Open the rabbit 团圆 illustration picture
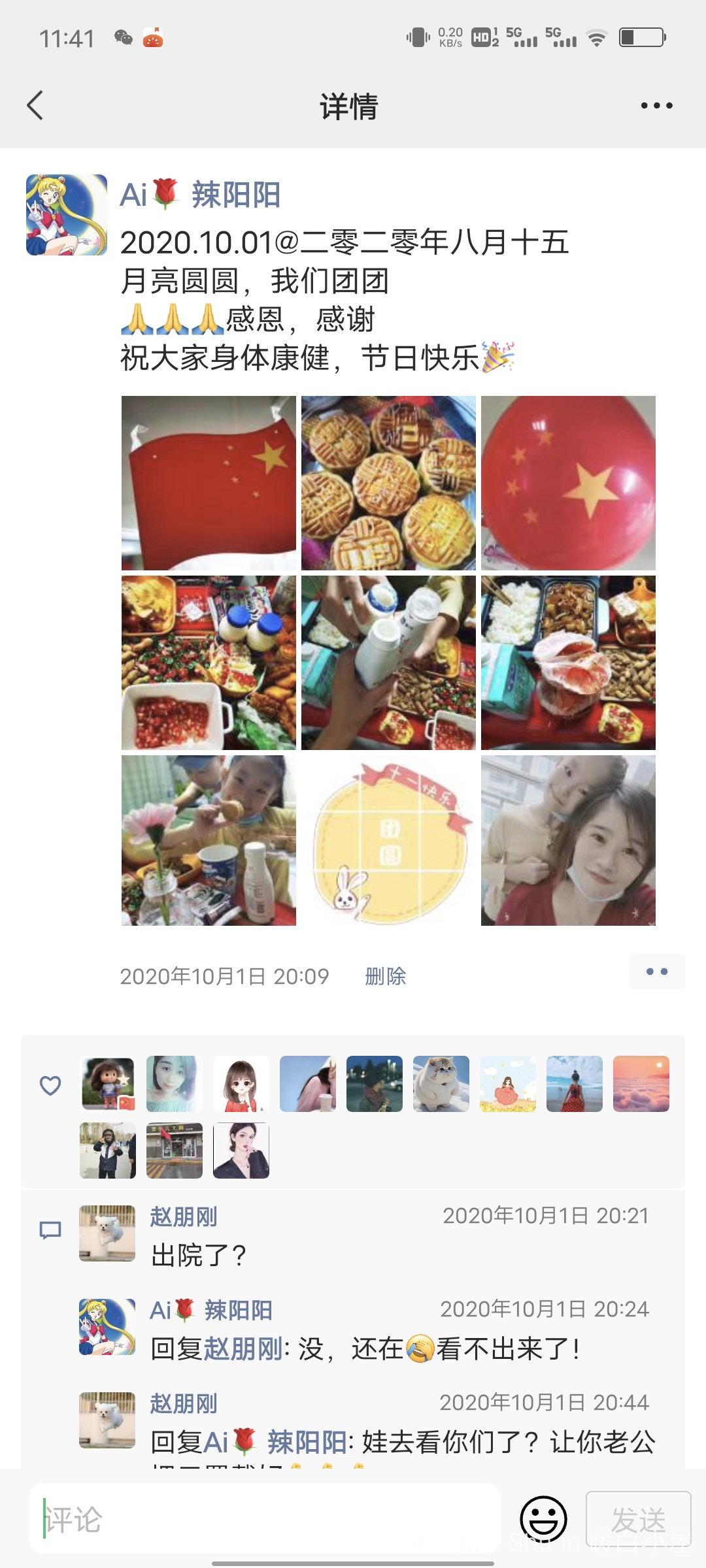This screenshot has width=706, height=1568. 388,840
